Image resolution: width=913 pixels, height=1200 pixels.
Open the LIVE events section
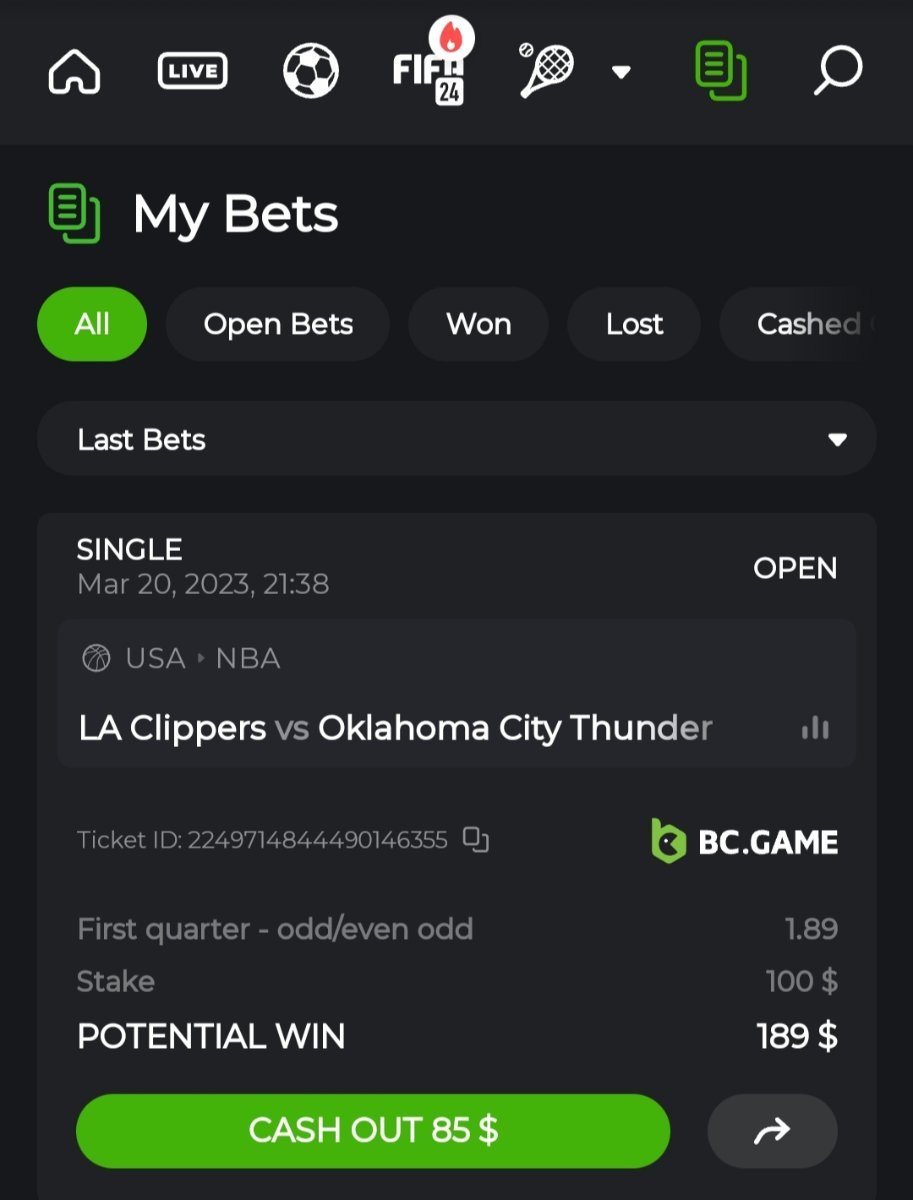coord(193,72)
